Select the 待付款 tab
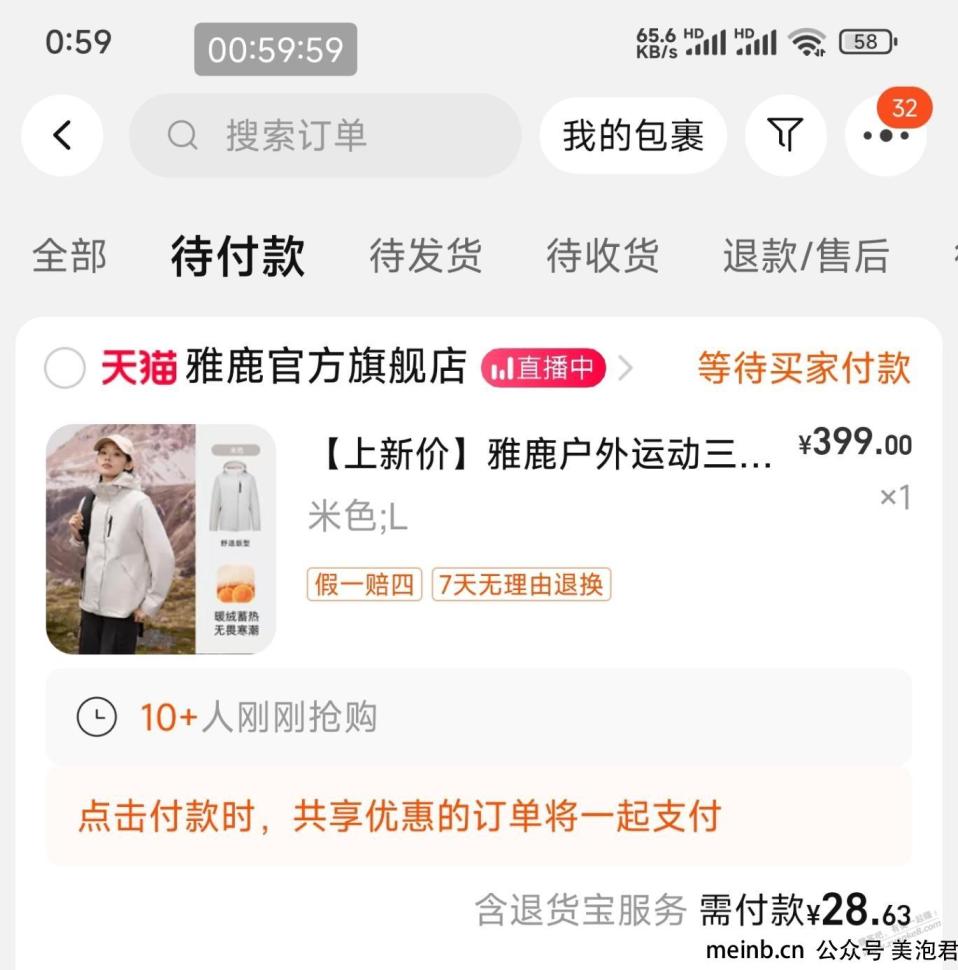Viewport: 958px width, 970px height. pos(237,256)
